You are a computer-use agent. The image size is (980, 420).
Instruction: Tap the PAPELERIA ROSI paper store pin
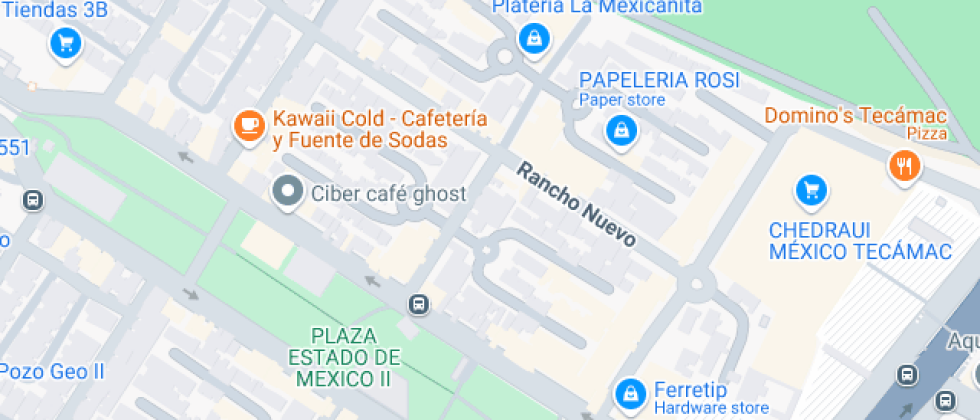coord(621,129)
